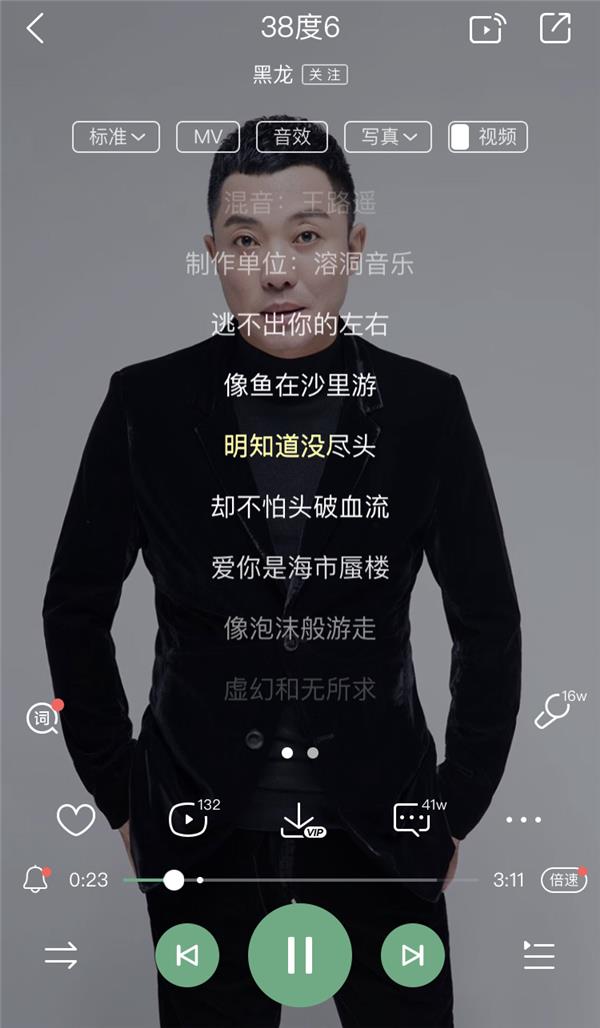This screenshot has width=600, height=1028.
Task: Open 音效 sound effects settings
Action: coord(292,137)
